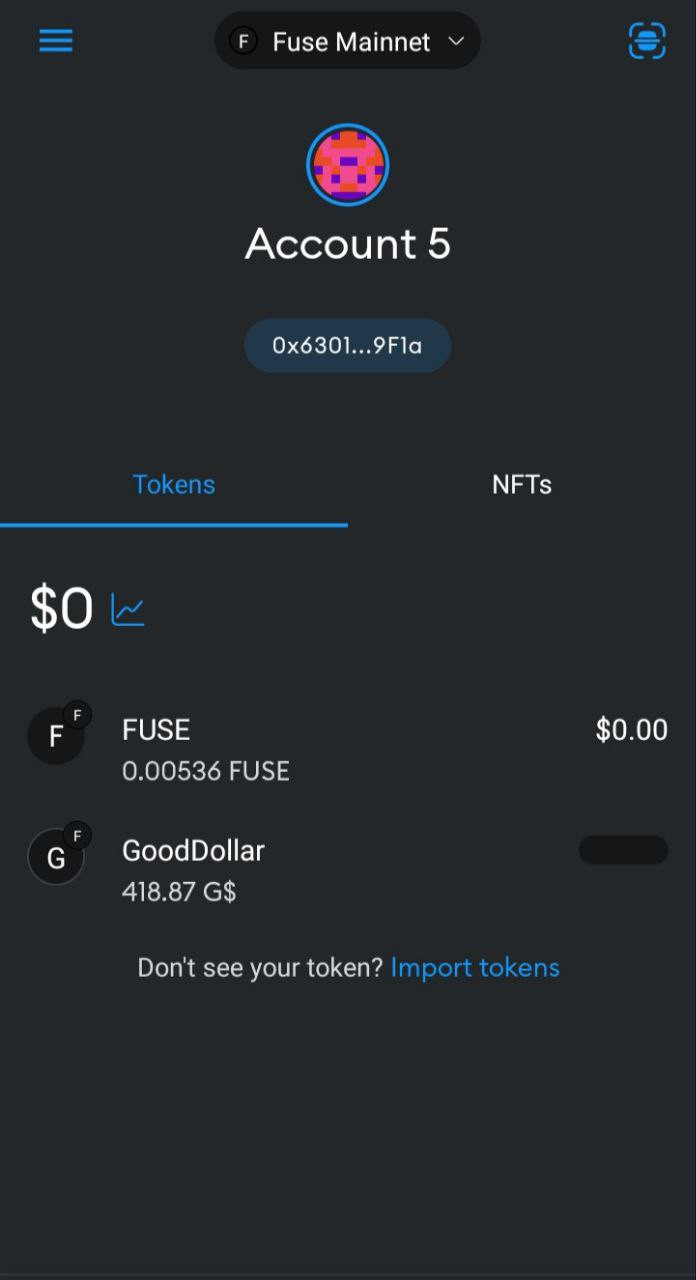Open the GoodDollar token details

coord(348,870)
